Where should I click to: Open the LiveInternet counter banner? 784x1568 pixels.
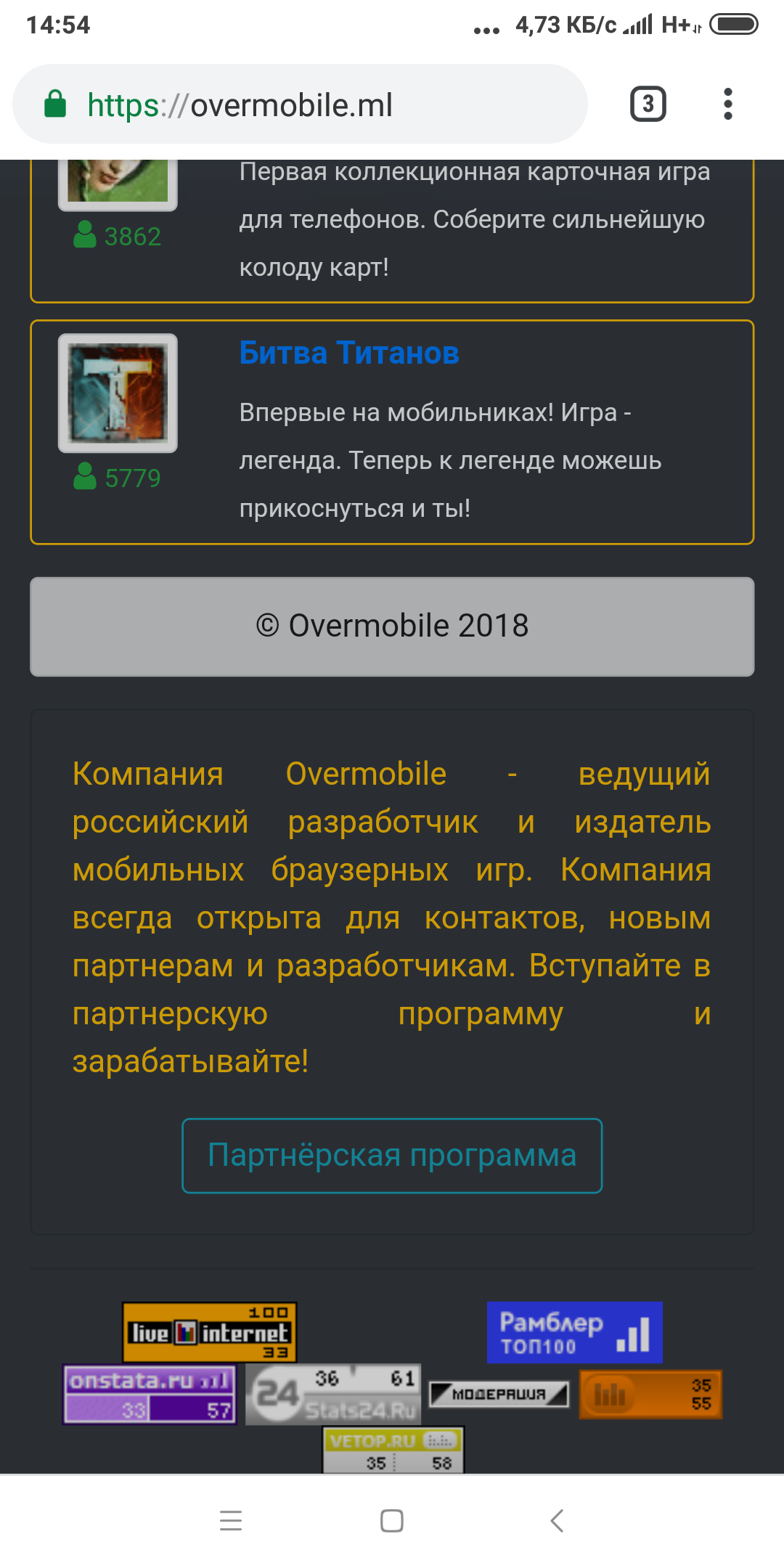(209, 1332)
